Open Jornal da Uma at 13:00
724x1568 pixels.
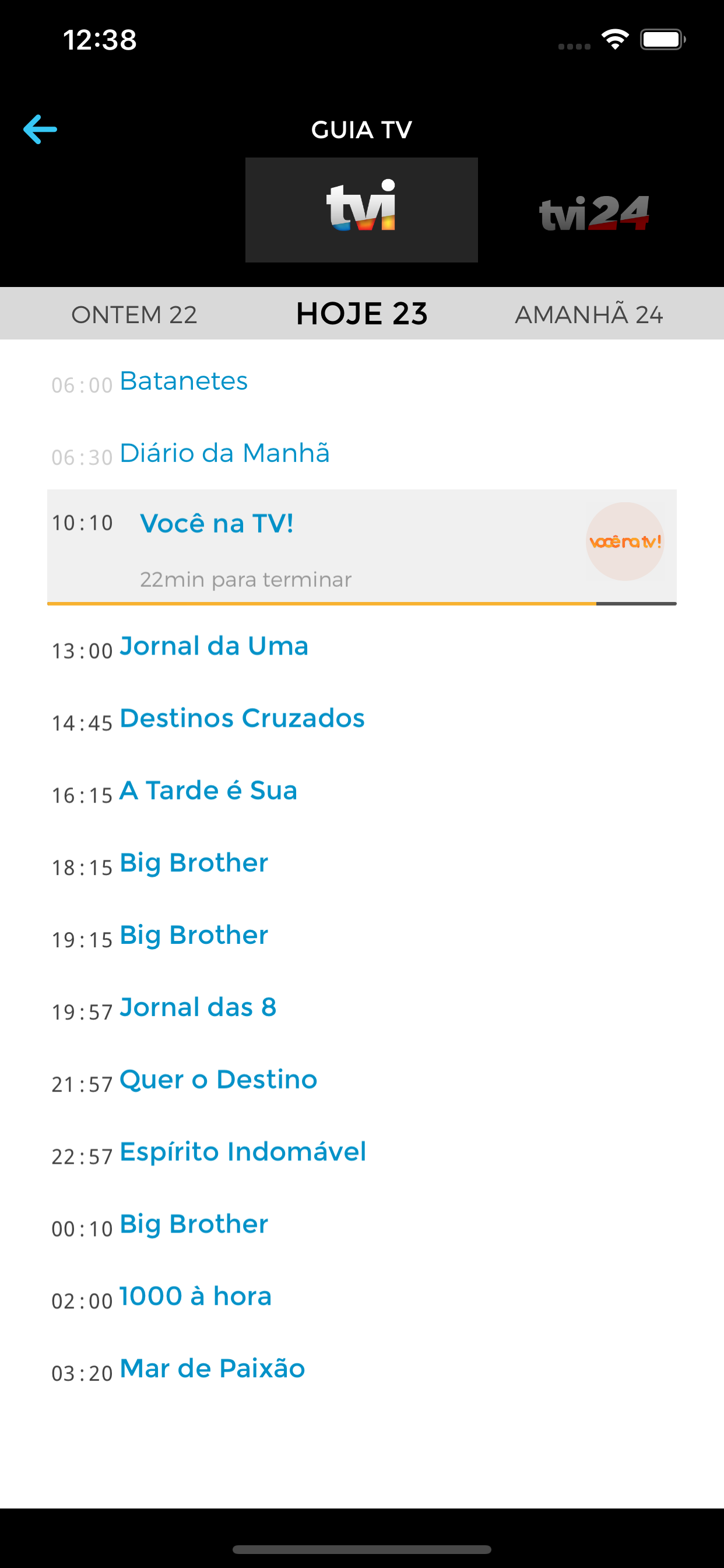tap(213, 646)
